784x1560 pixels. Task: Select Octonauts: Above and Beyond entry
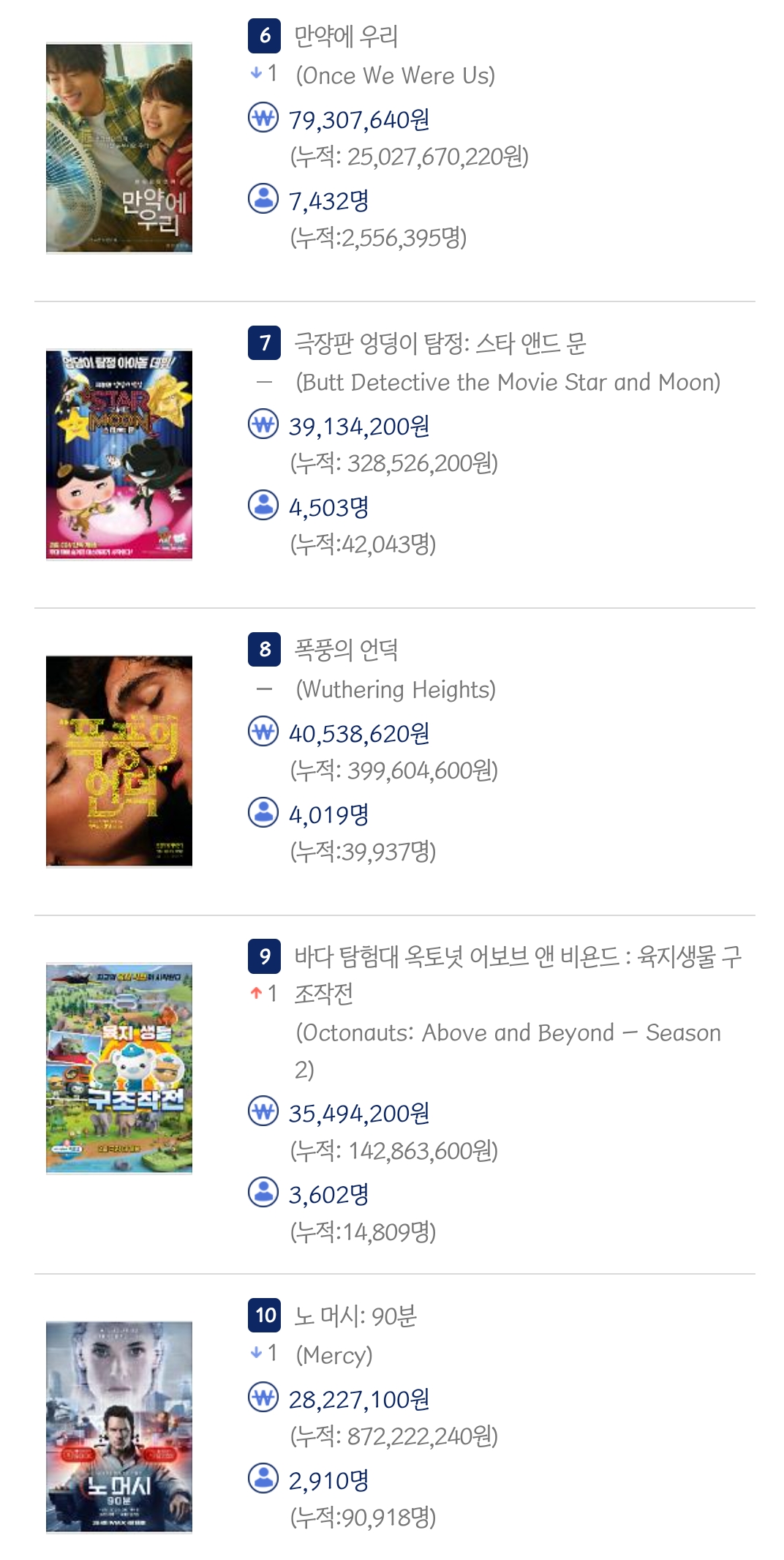(516, 957)
